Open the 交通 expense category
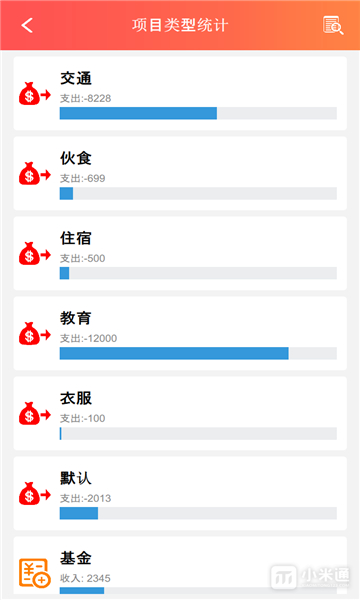The width and height of the screenshot is (360, 600). 180,93
